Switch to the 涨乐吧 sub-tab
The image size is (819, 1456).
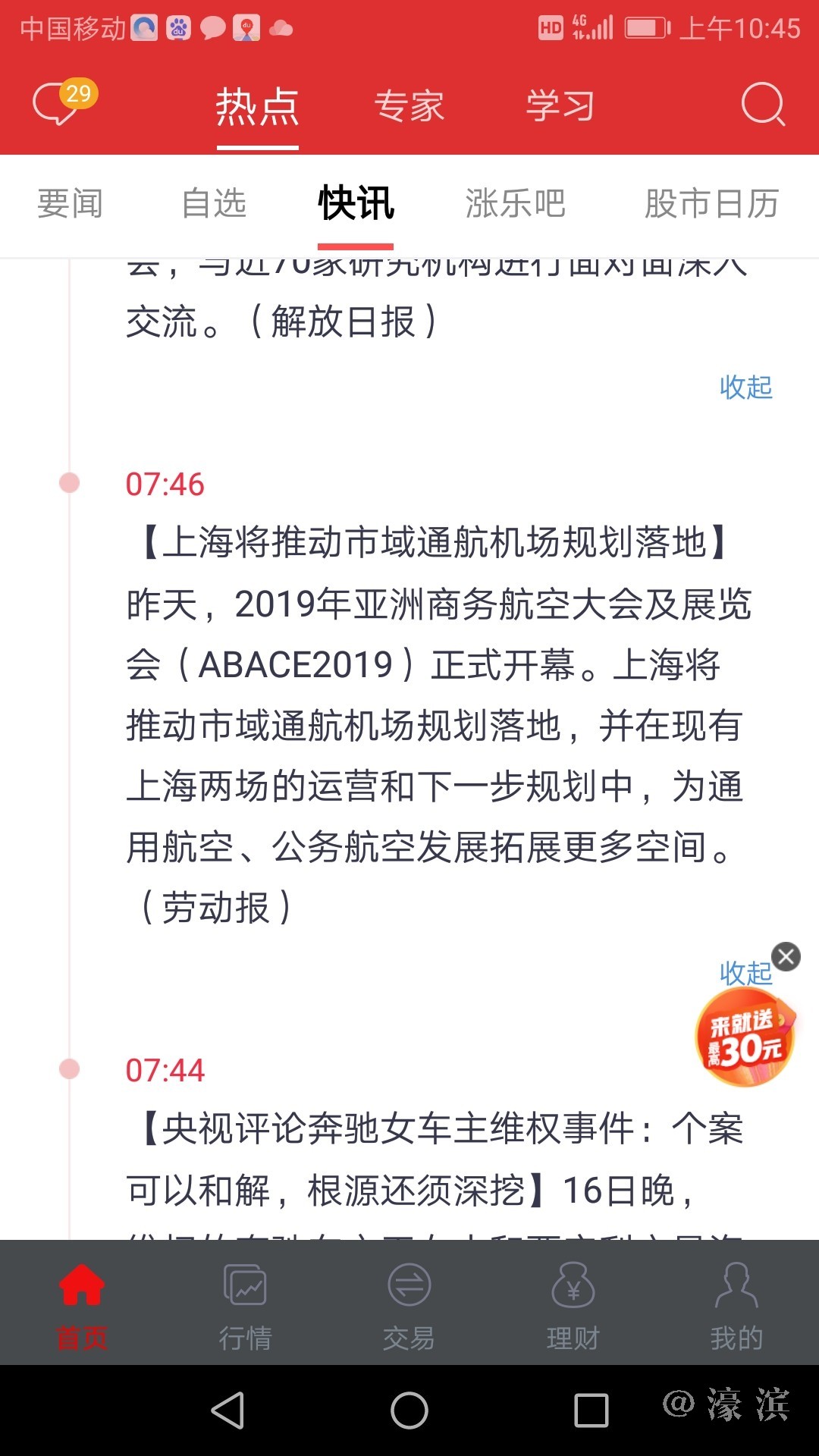[x=515, y=204]
